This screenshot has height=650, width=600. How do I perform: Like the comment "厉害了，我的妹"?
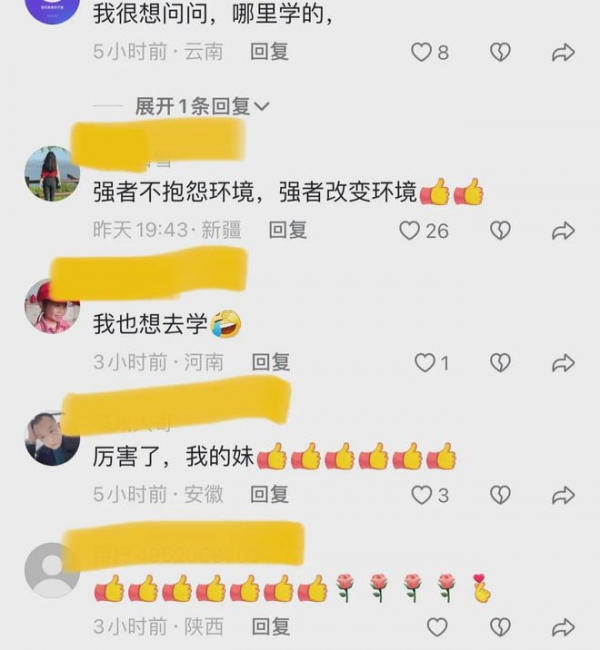(x=422, y=495)
